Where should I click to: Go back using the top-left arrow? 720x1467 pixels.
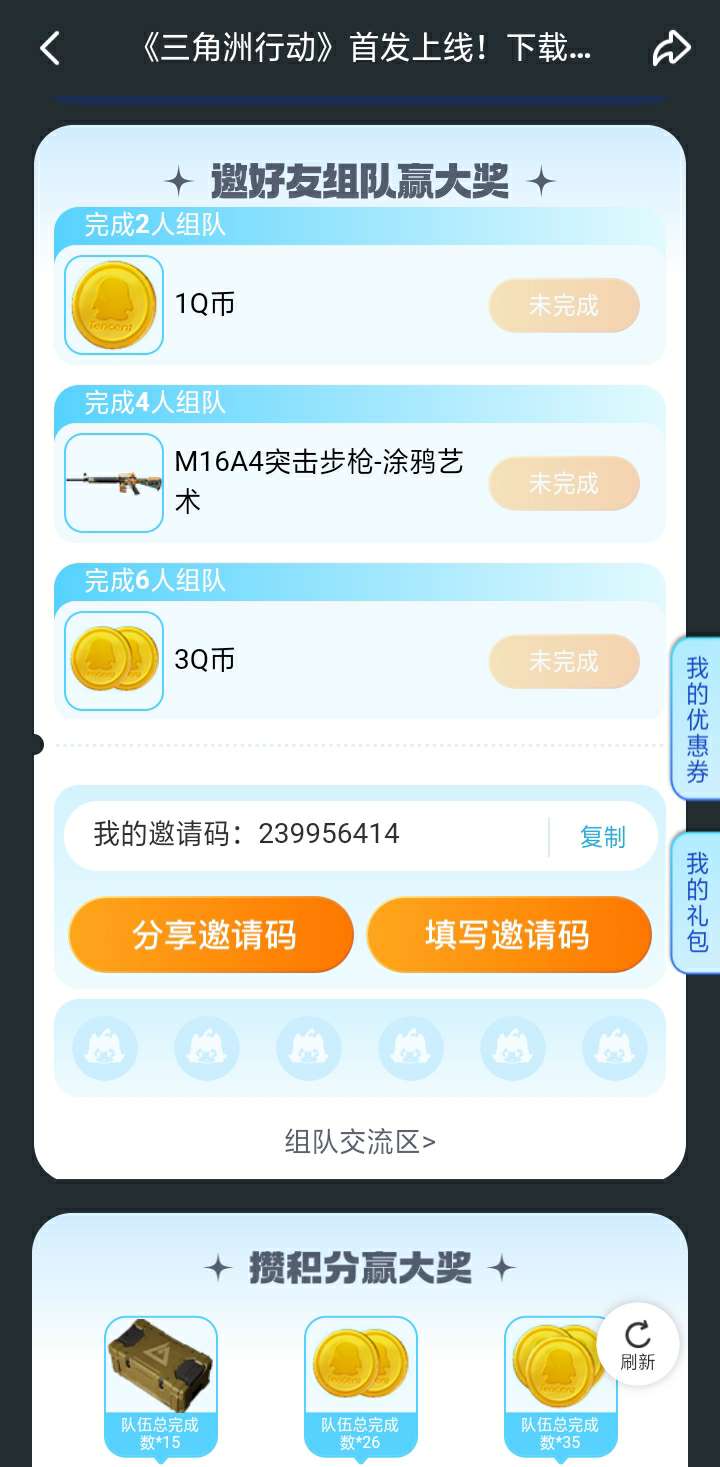pyautogui.click(x=50, y=48)
